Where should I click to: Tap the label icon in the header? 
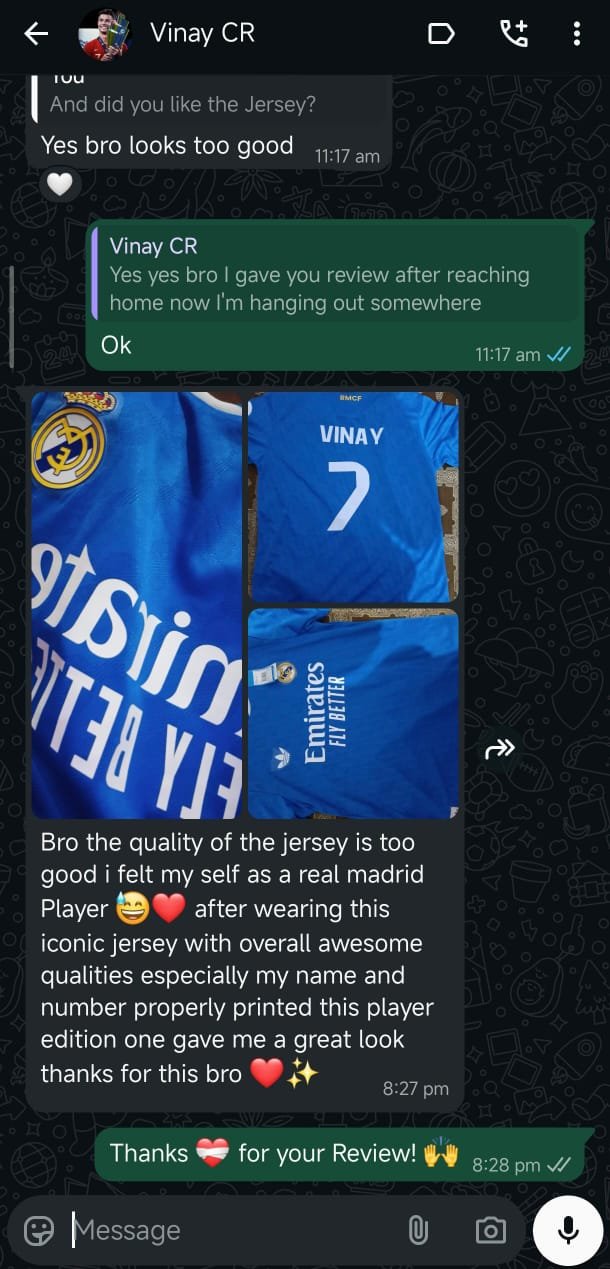[441, 34]
